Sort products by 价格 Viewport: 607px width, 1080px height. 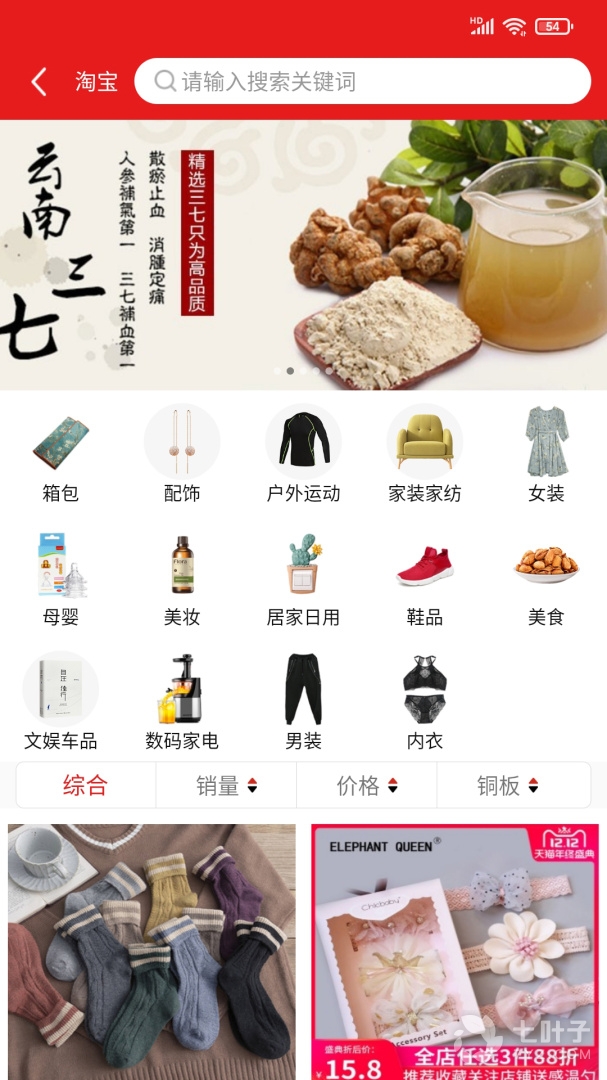click(x=366, y=786)
